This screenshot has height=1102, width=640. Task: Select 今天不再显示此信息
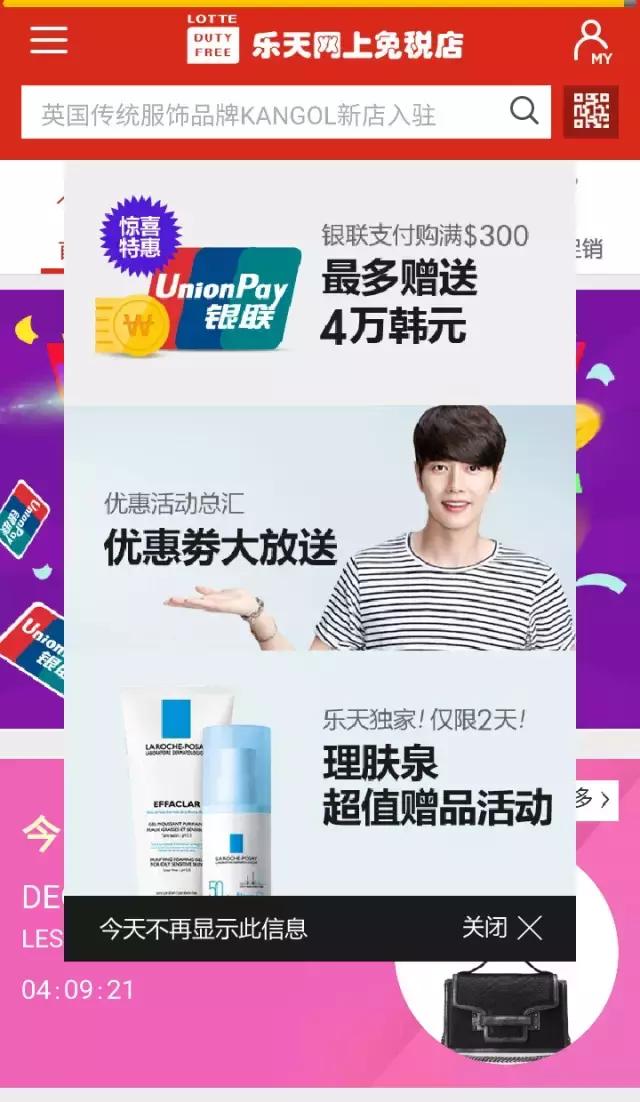tap(203, 928)
